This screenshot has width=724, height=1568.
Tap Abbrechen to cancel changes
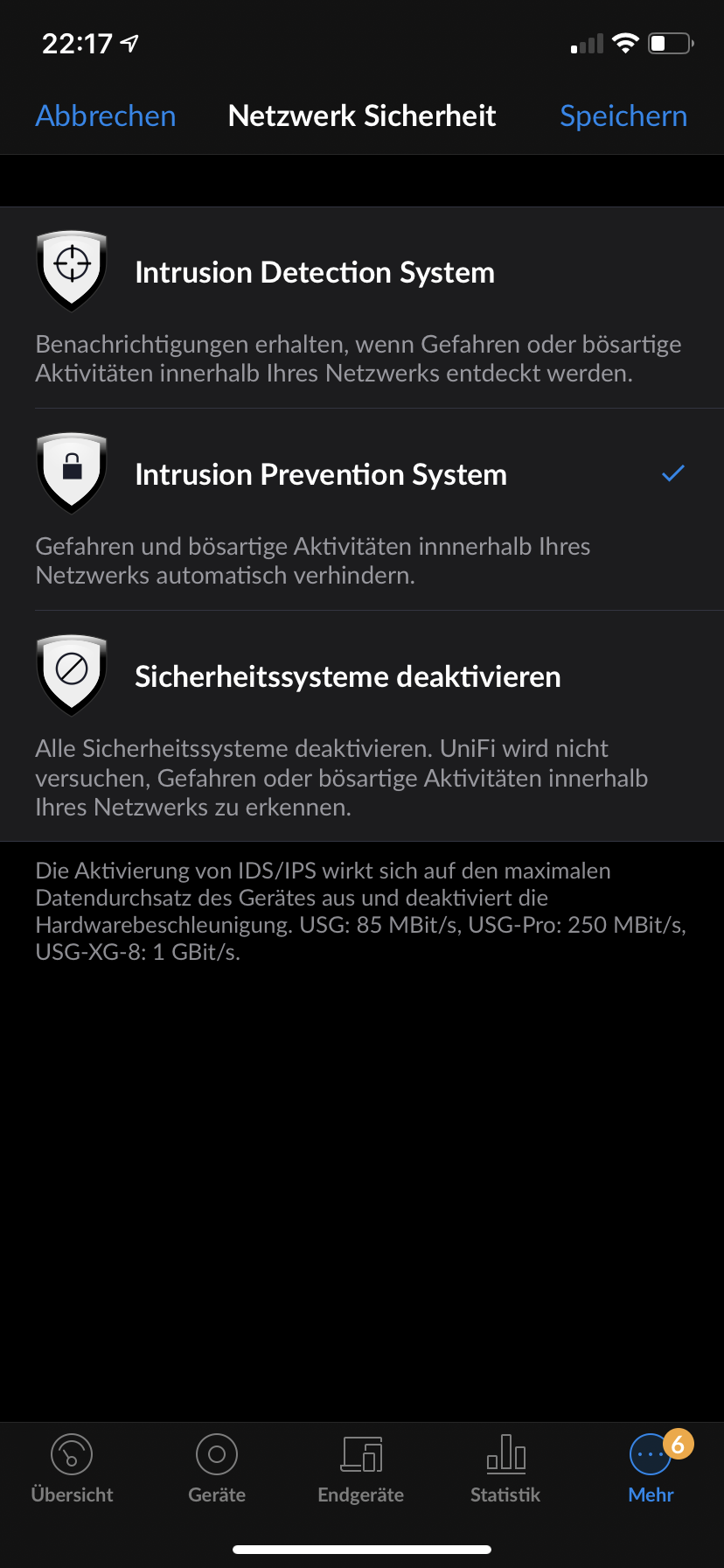pos(106,115)
